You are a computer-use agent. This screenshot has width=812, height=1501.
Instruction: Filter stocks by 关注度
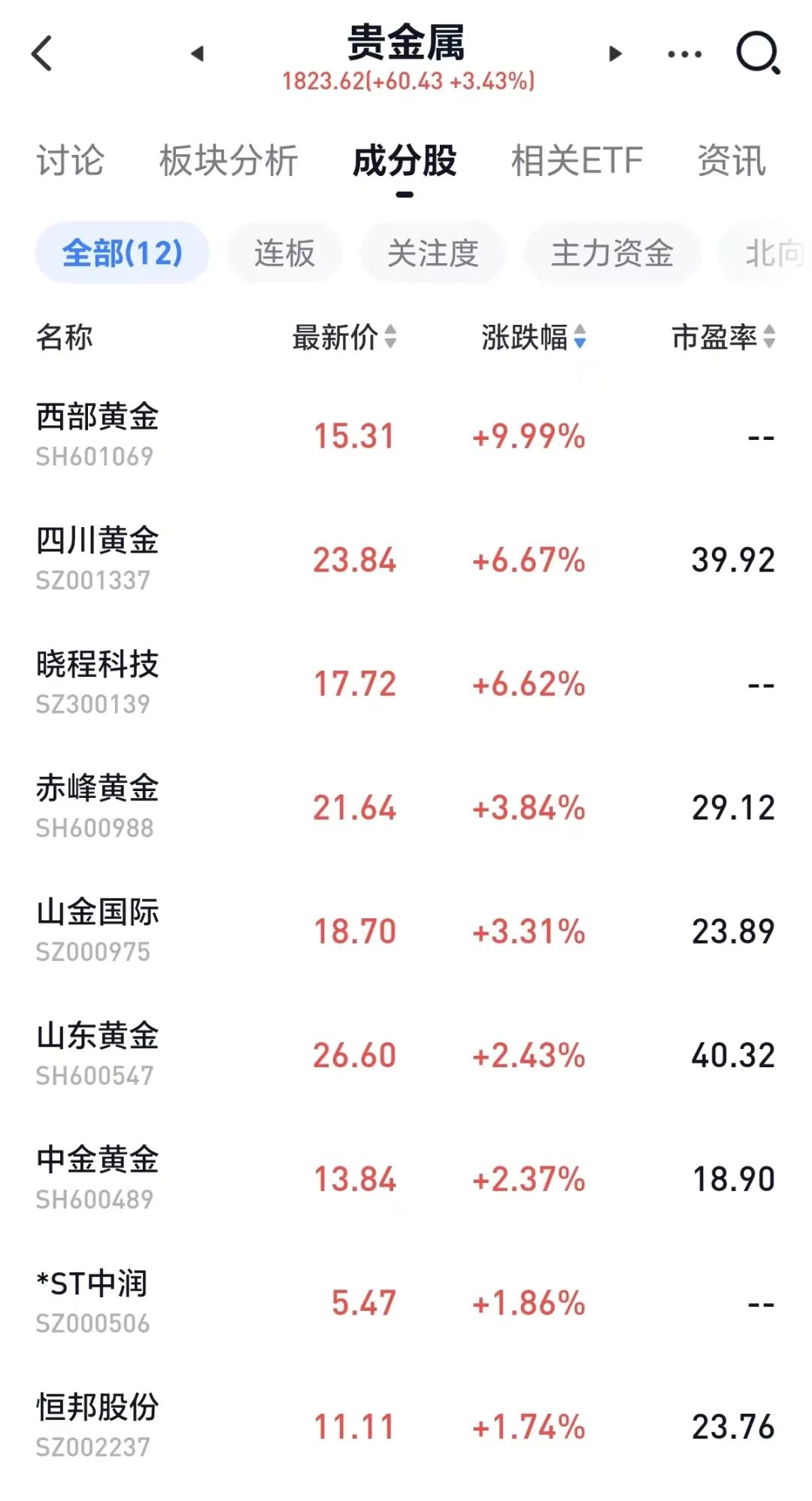point(433,253)
